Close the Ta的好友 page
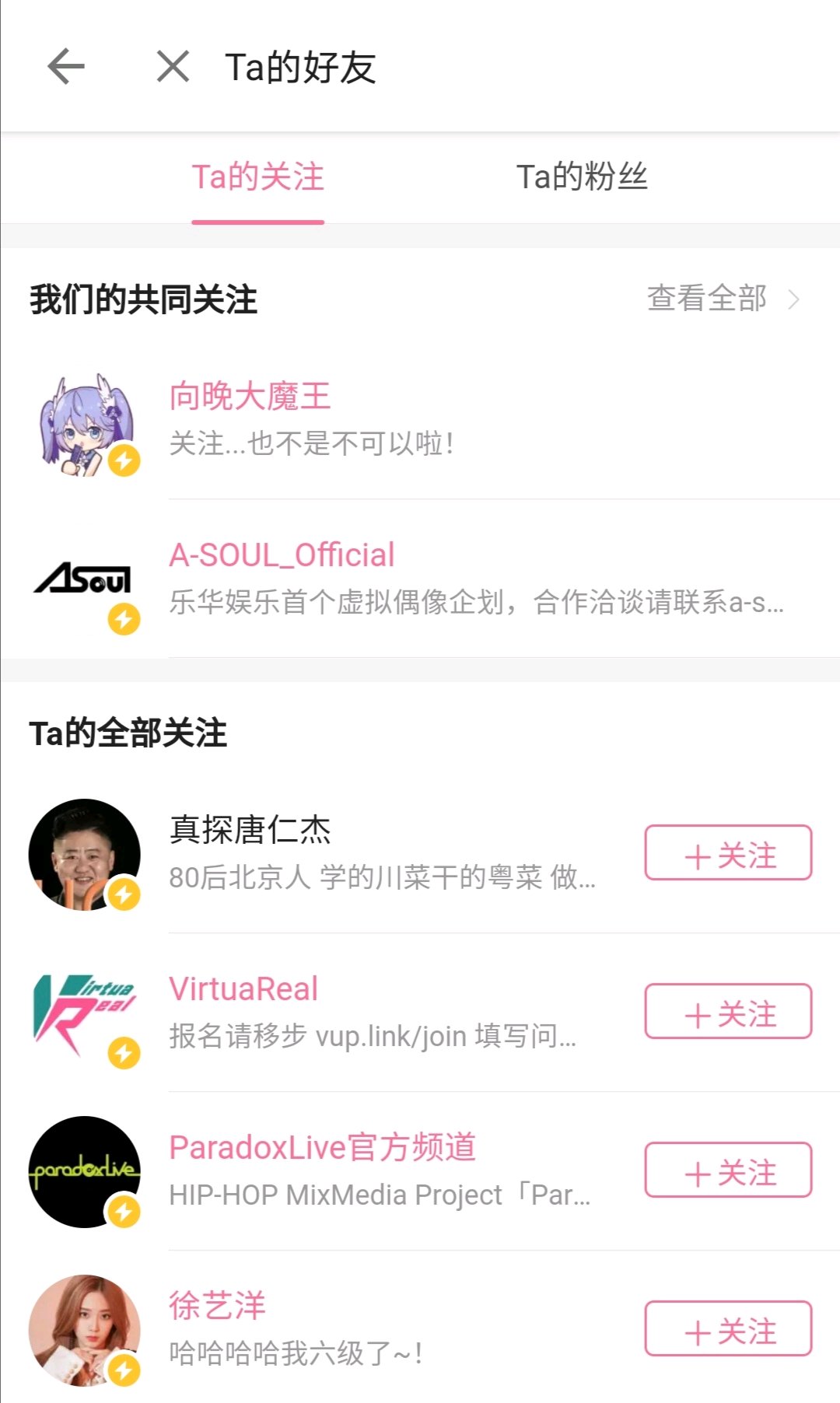Image resolution: width=840 pixels, height=1403 pixels. pyautogui.click(x=173, y=66)
